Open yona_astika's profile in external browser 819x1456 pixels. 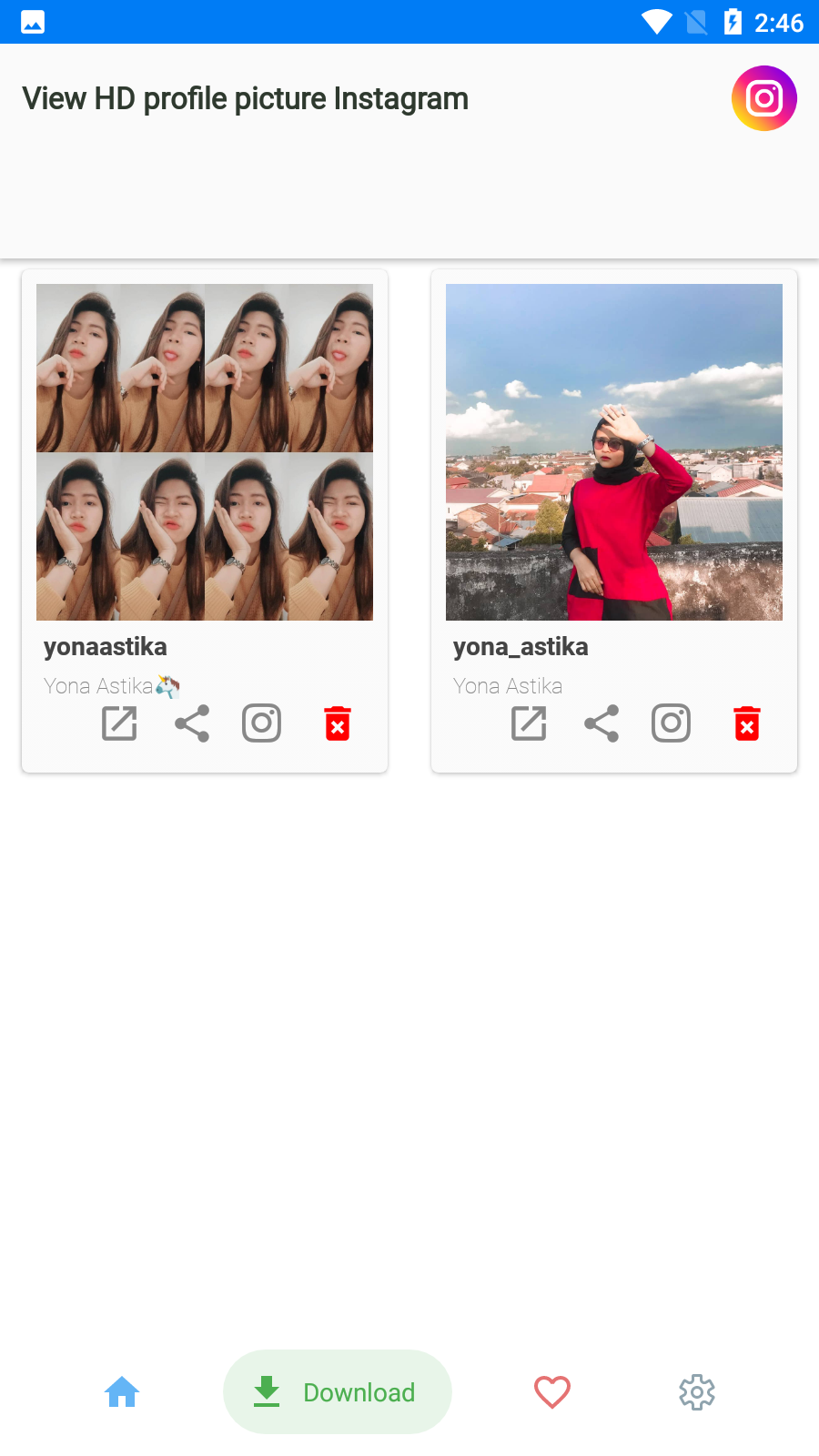point(528,723)
